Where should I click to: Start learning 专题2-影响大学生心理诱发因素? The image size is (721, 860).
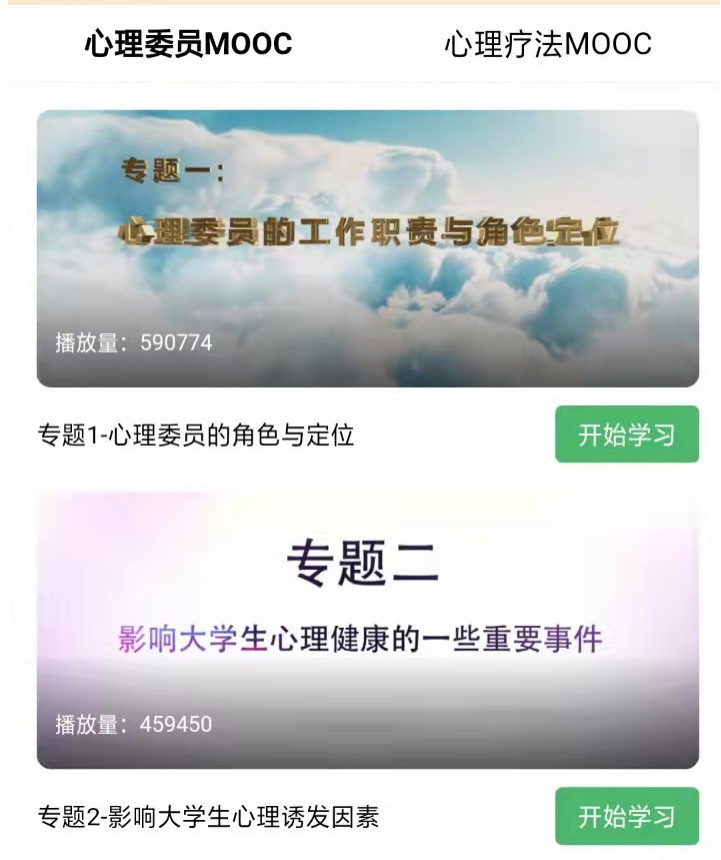click(x=626, y=816)
